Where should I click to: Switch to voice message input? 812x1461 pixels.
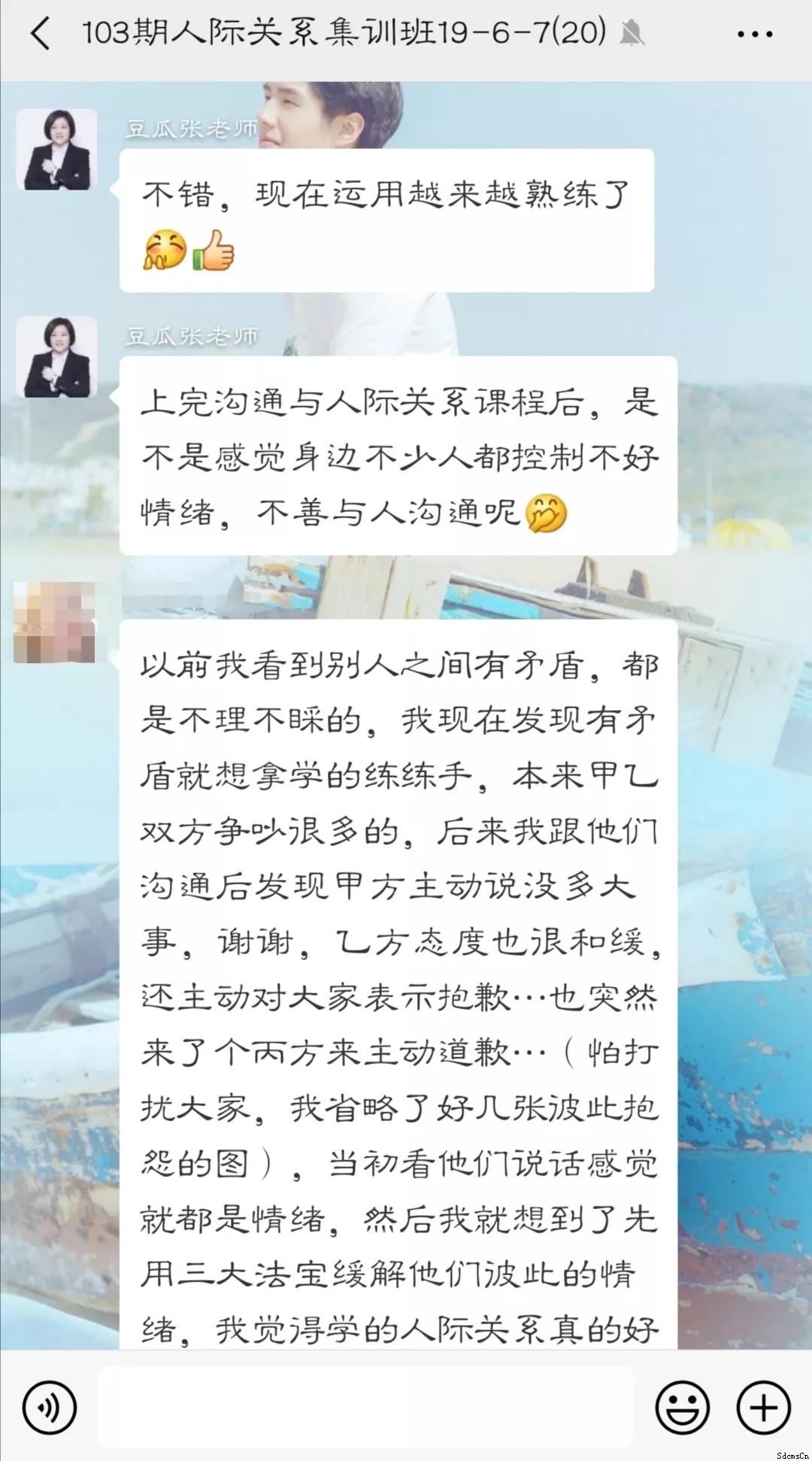point(50,1407)
